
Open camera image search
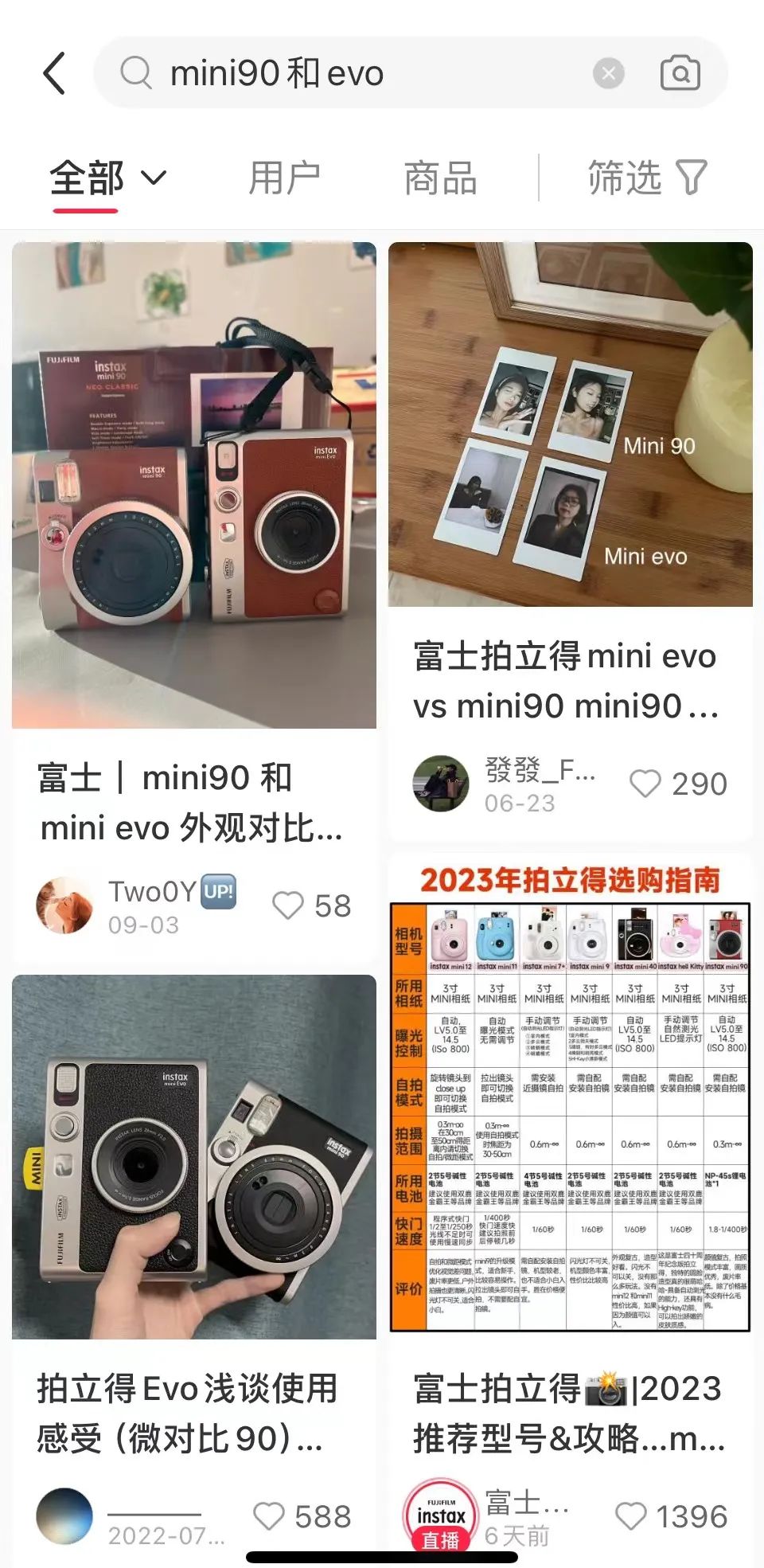click(x=680, y=73)
